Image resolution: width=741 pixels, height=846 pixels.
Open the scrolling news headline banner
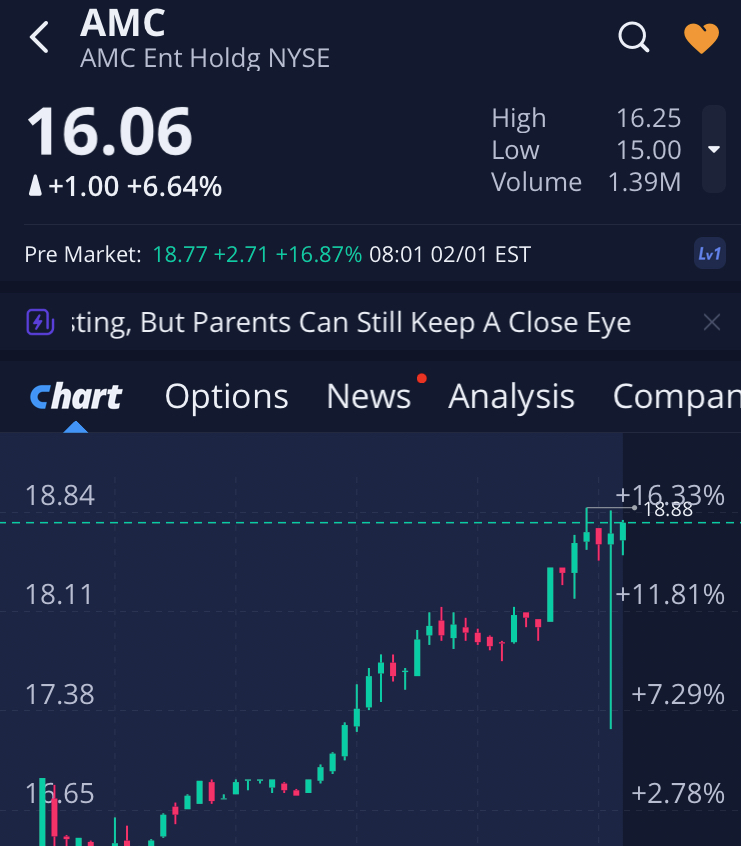pos(350,322)
